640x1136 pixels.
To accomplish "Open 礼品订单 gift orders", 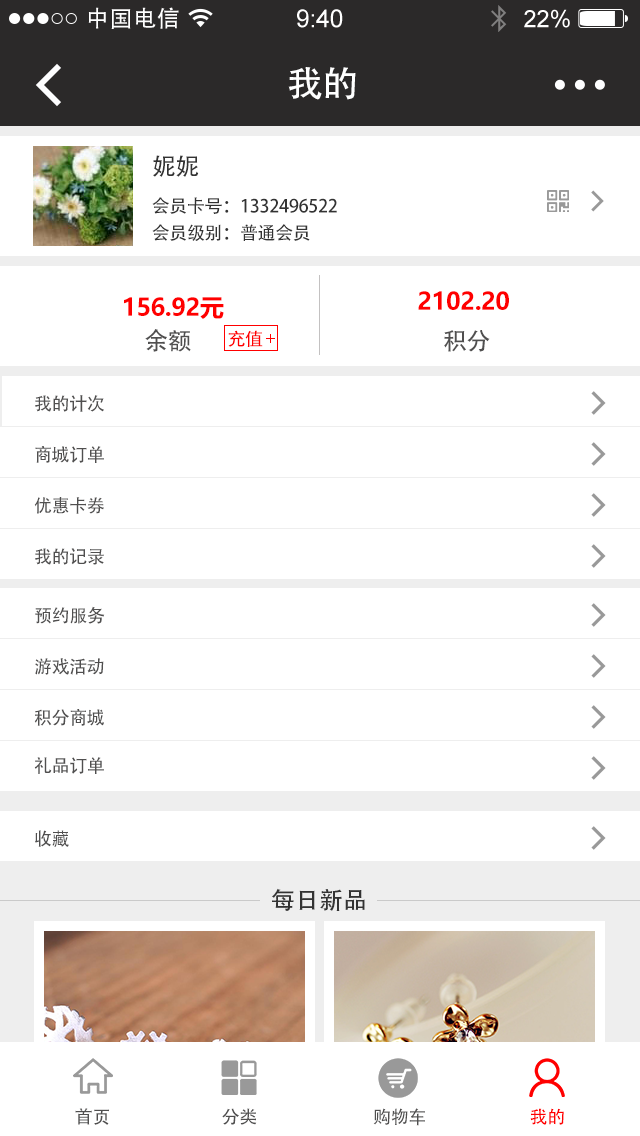I will click(320, 767).
